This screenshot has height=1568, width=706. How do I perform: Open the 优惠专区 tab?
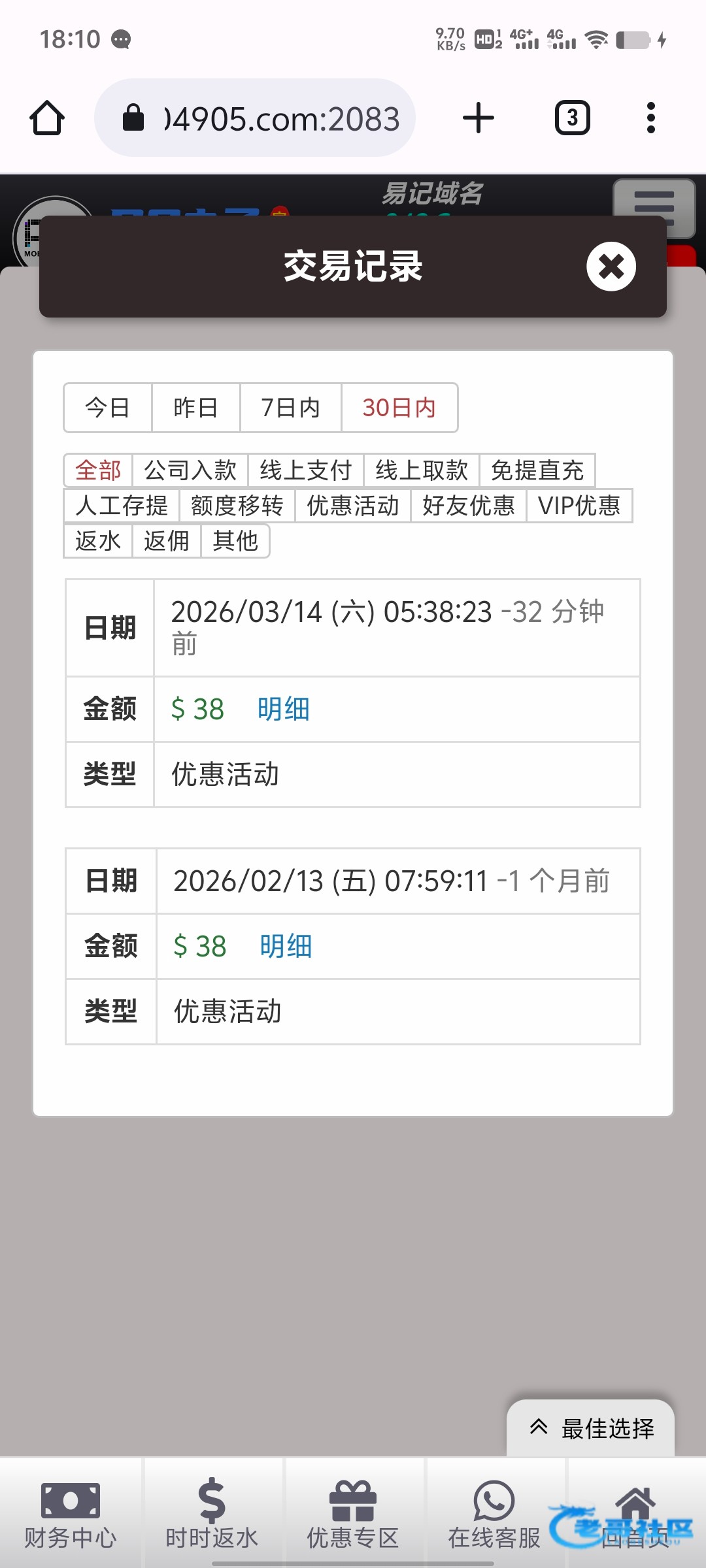[353, 1514]
